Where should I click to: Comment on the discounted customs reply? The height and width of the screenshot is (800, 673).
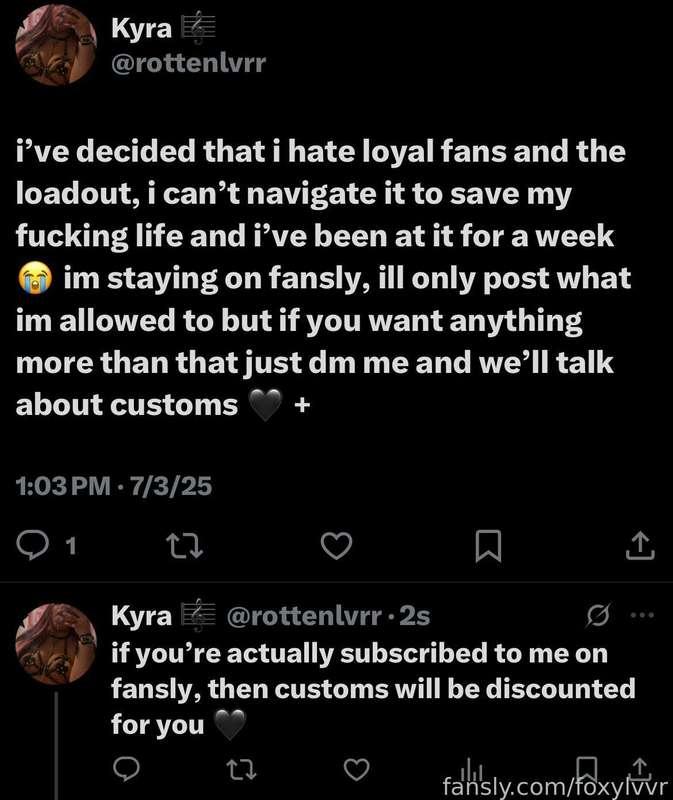tap(127, 769)
